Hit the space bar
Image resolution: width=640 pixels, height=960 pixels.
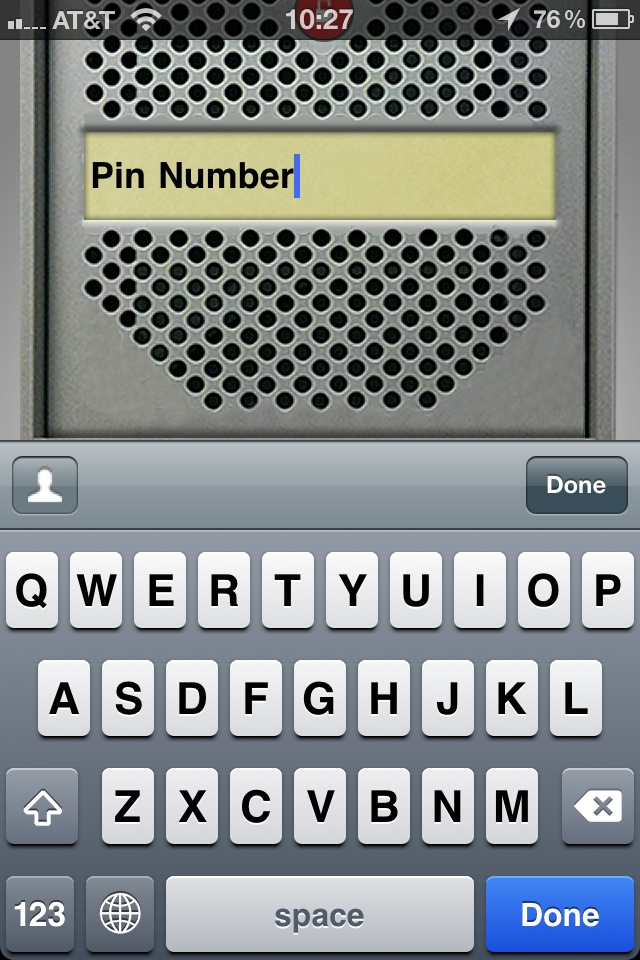pos(320,914)
